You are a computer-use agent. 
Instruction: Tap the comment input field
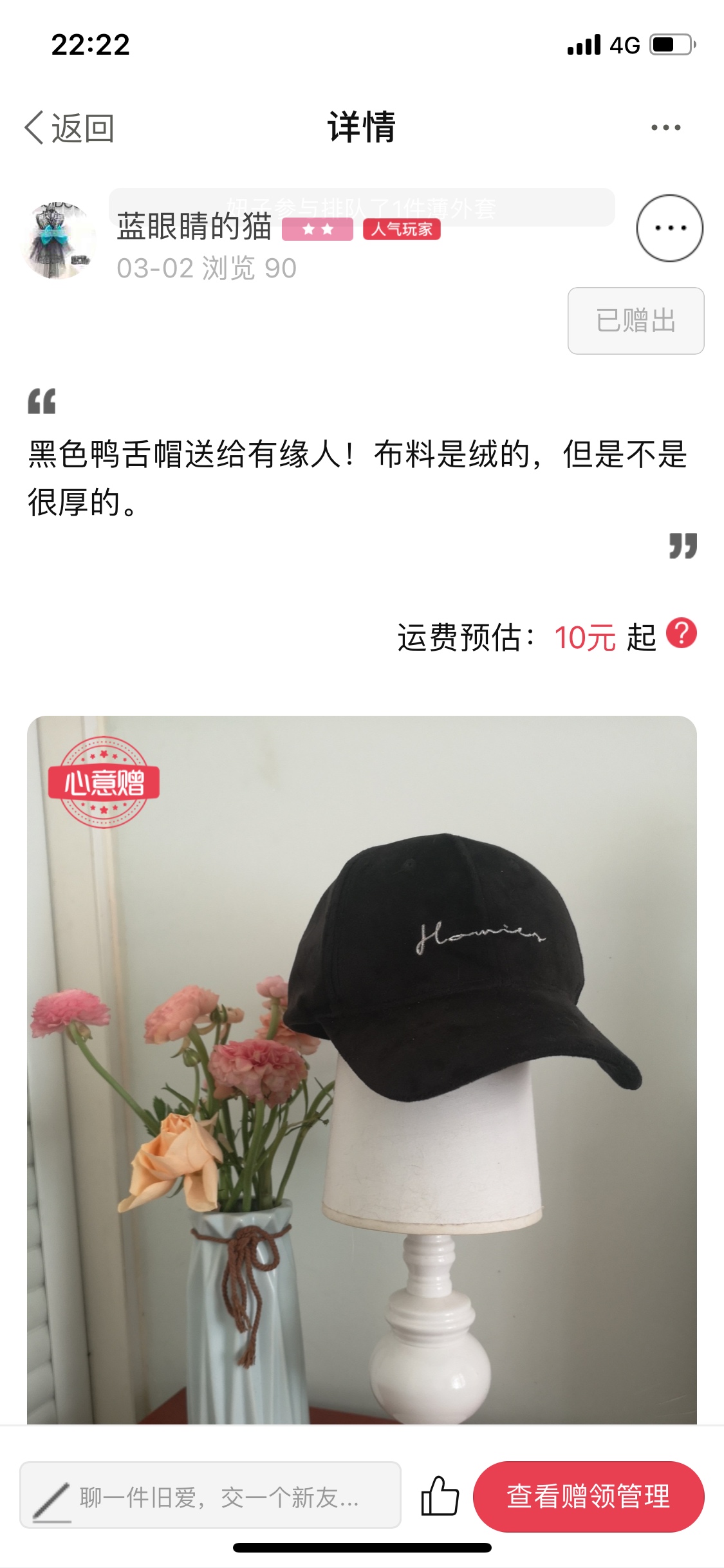pyautogui.click(x=210, y=1496)
